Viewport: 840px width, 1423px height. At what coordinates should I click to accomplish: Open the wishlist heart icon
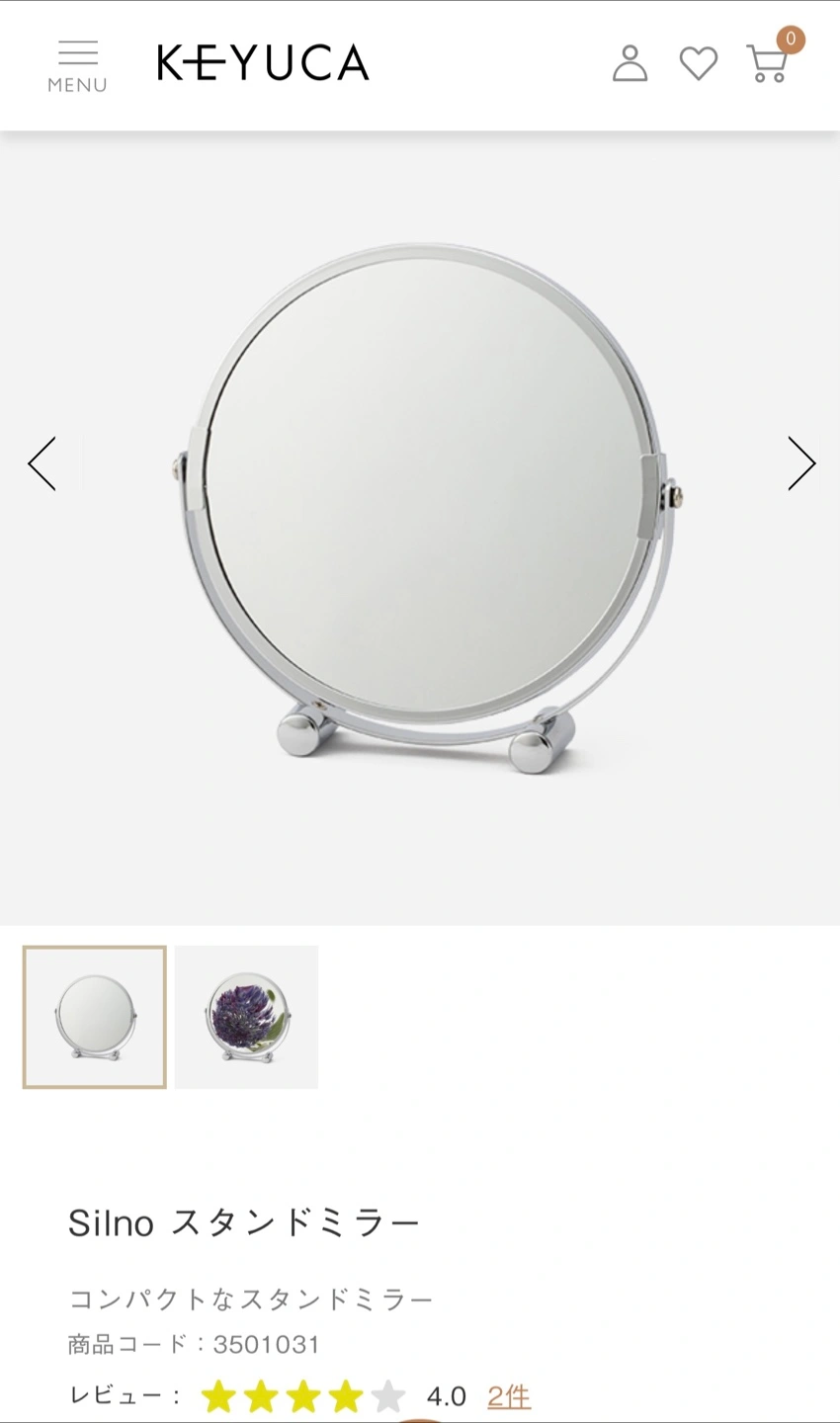point(698,64)
